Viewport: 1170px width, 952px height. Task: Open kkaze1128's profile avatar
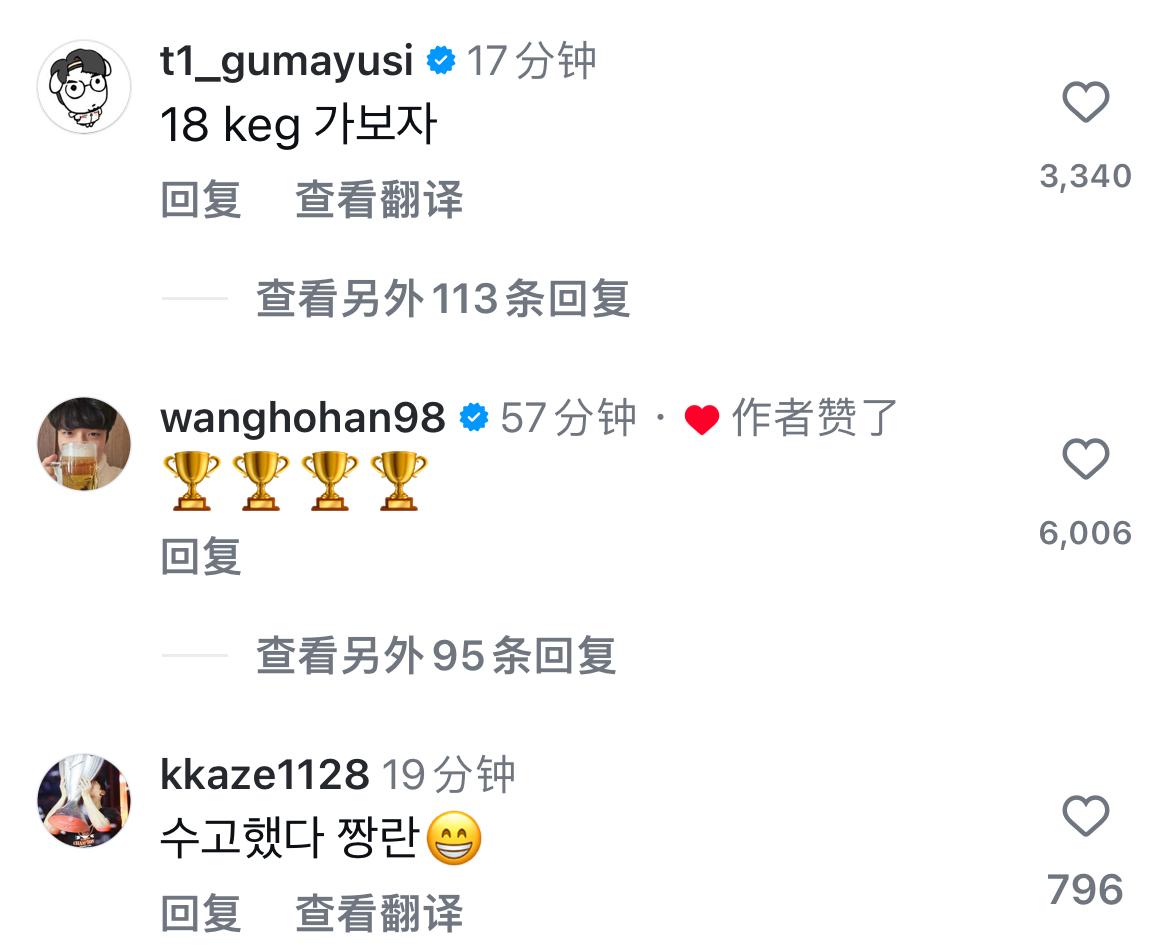click(x=84, y=801)
